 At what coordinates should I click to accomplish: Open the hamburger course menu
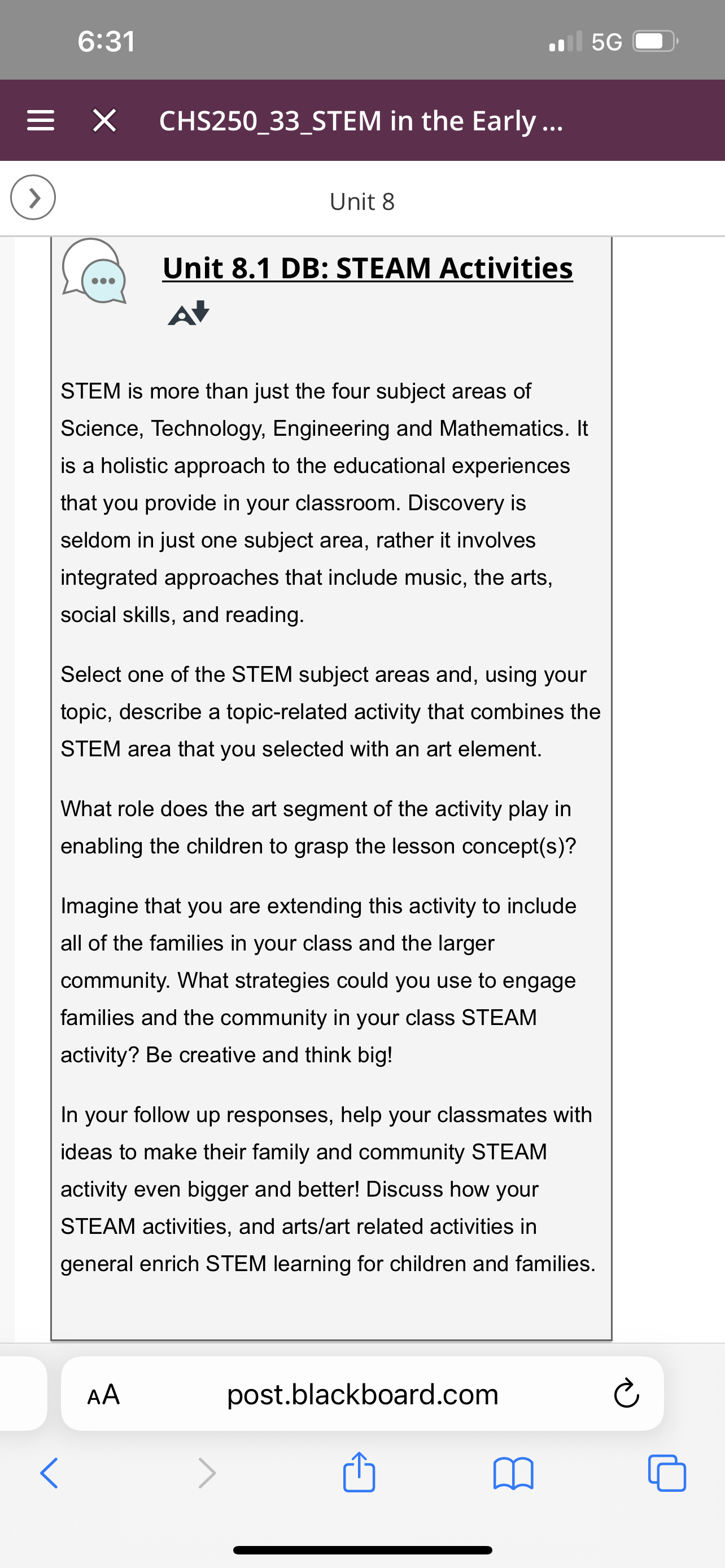40,121
